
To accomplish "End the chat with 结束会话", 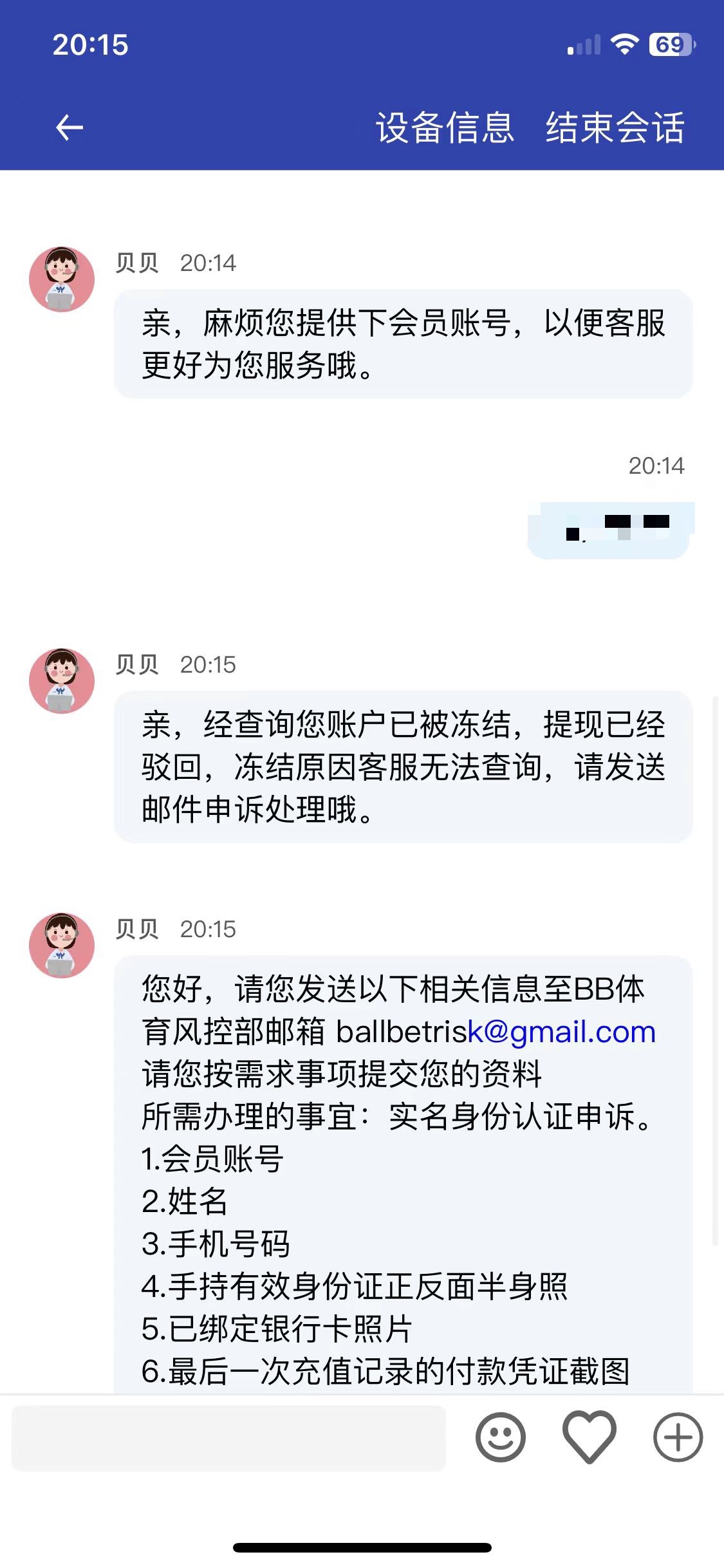I will pyautogui.click(x=615, y=127).
